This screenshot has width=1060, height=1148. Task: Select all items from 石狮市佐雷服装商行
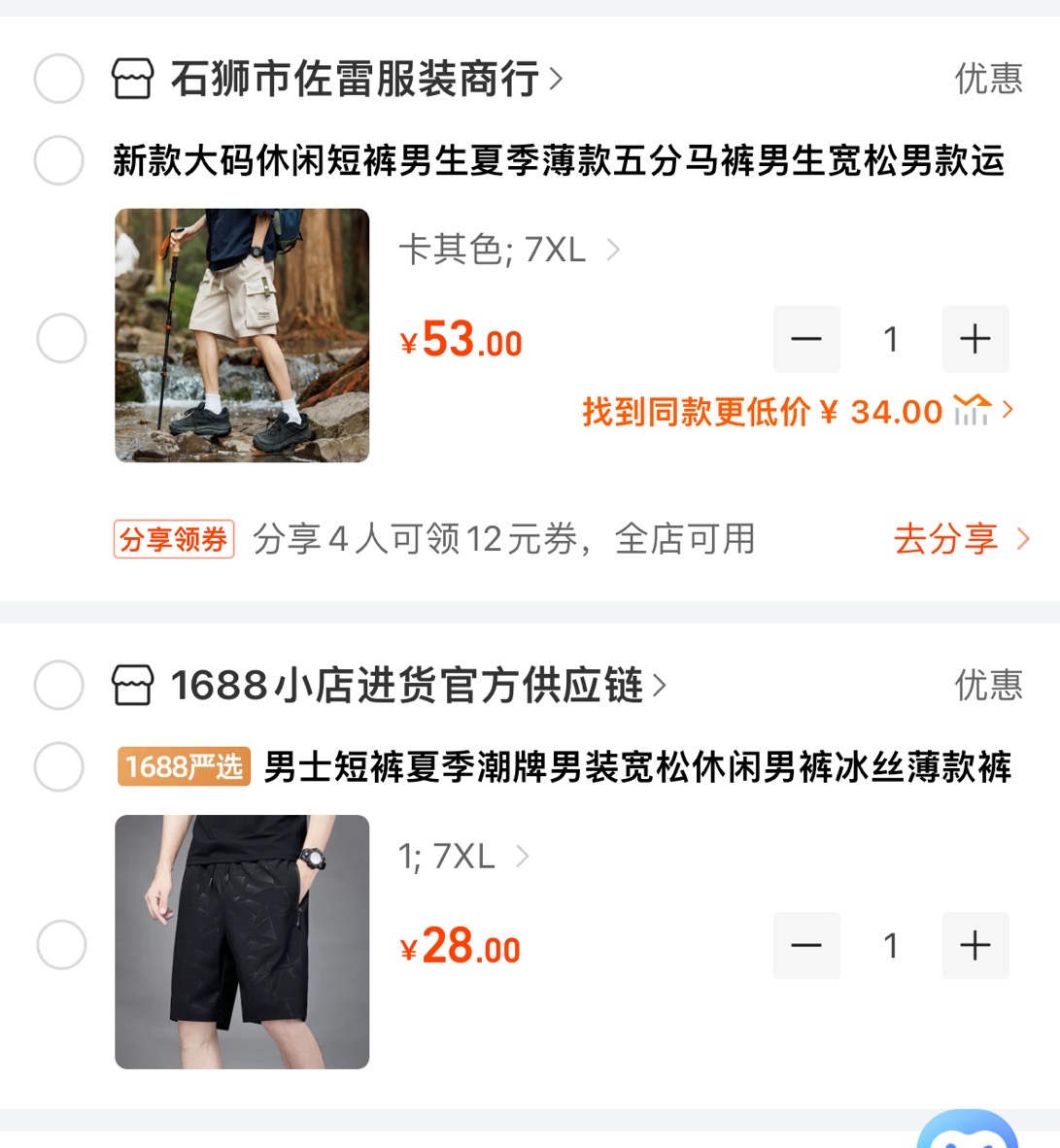tap(59, 78)
